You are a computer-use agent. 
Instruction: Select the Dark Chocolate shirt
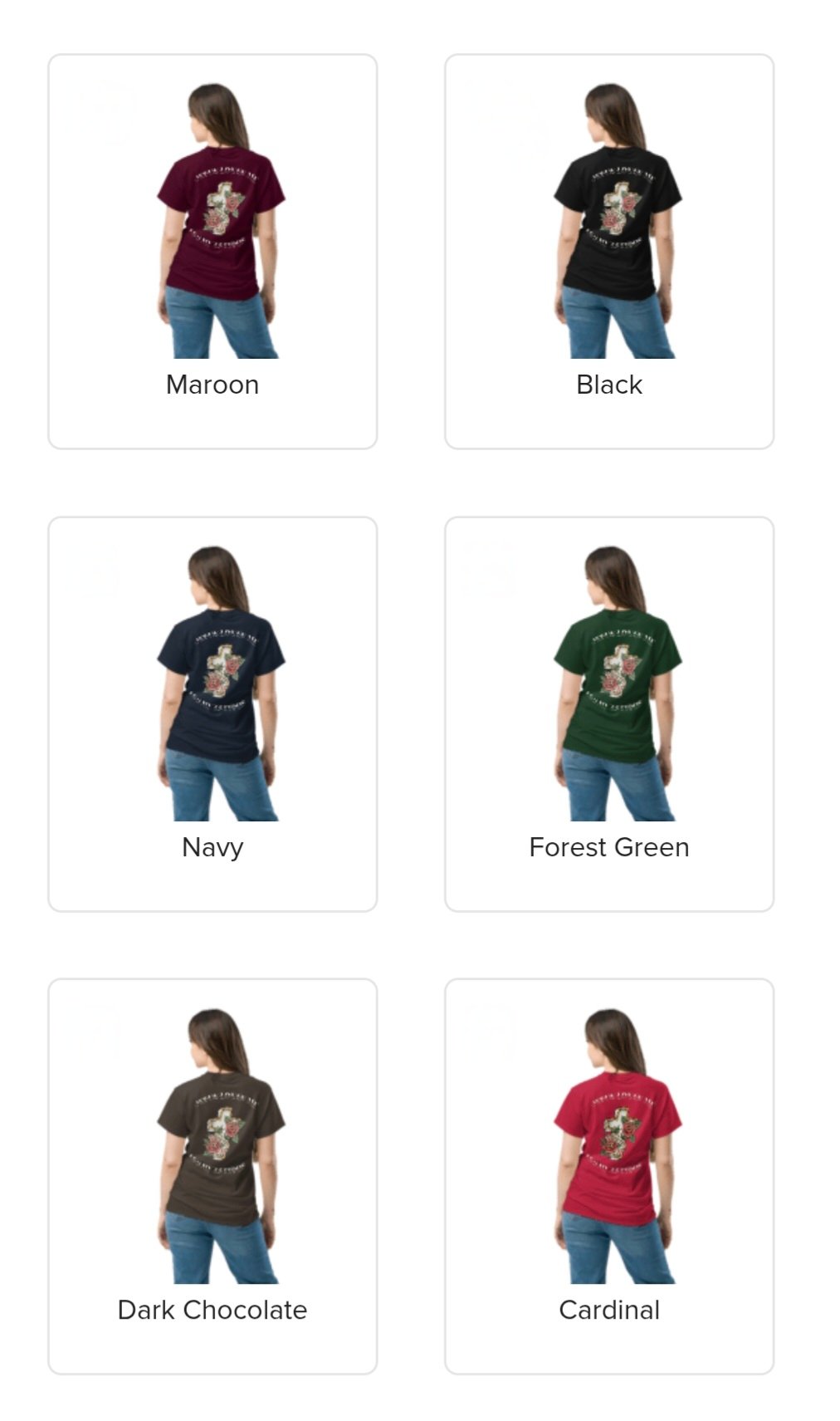(x=212, y=1176)
